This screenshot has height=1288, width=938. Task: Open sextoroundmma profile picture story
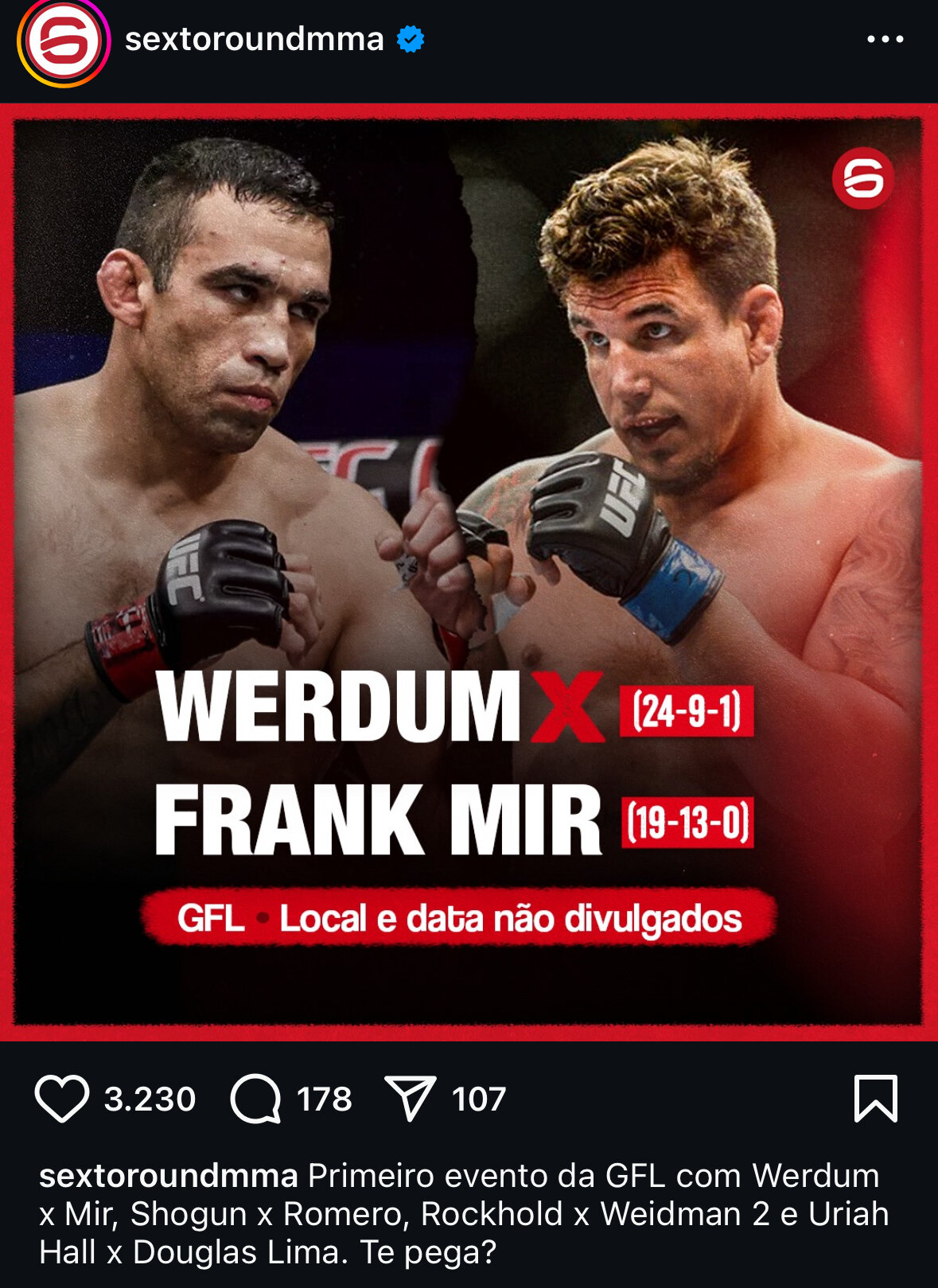(64, 41)
